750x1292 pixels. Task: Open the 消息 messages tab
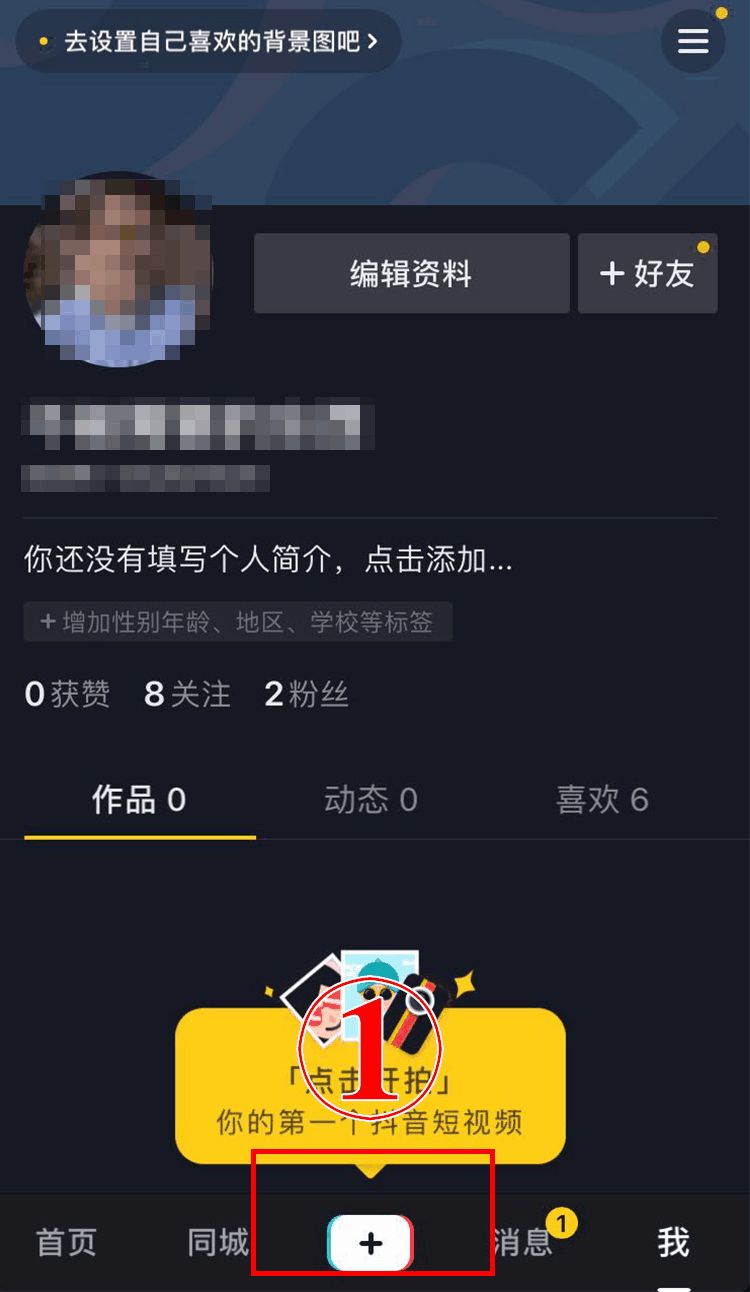(523, 1242)
